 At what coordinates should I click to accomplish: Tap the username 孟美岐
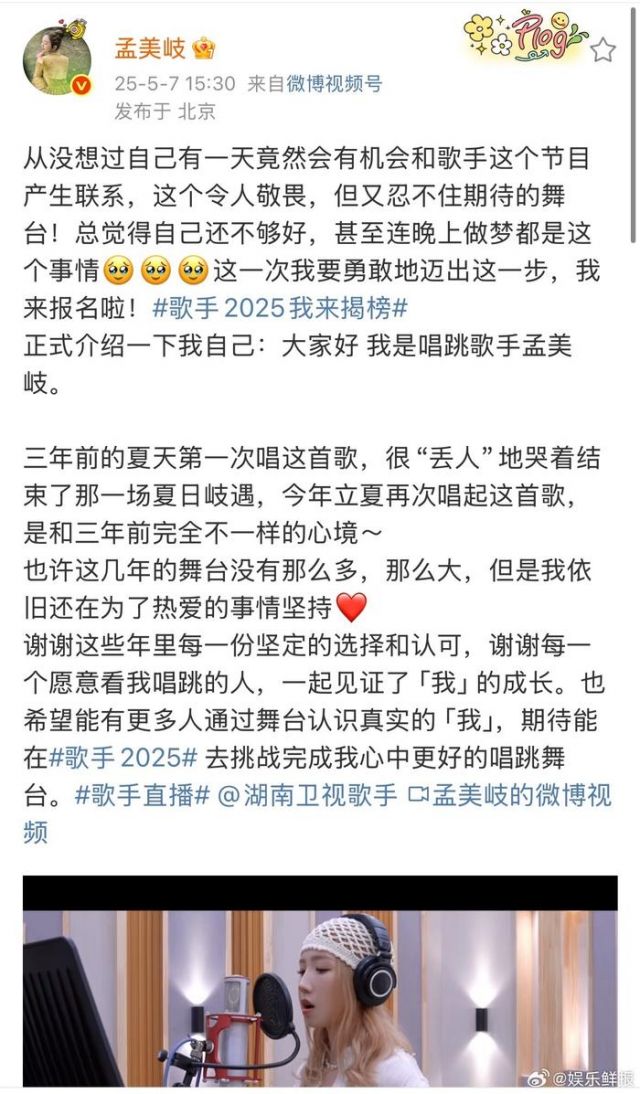click(x=150, y=46)
